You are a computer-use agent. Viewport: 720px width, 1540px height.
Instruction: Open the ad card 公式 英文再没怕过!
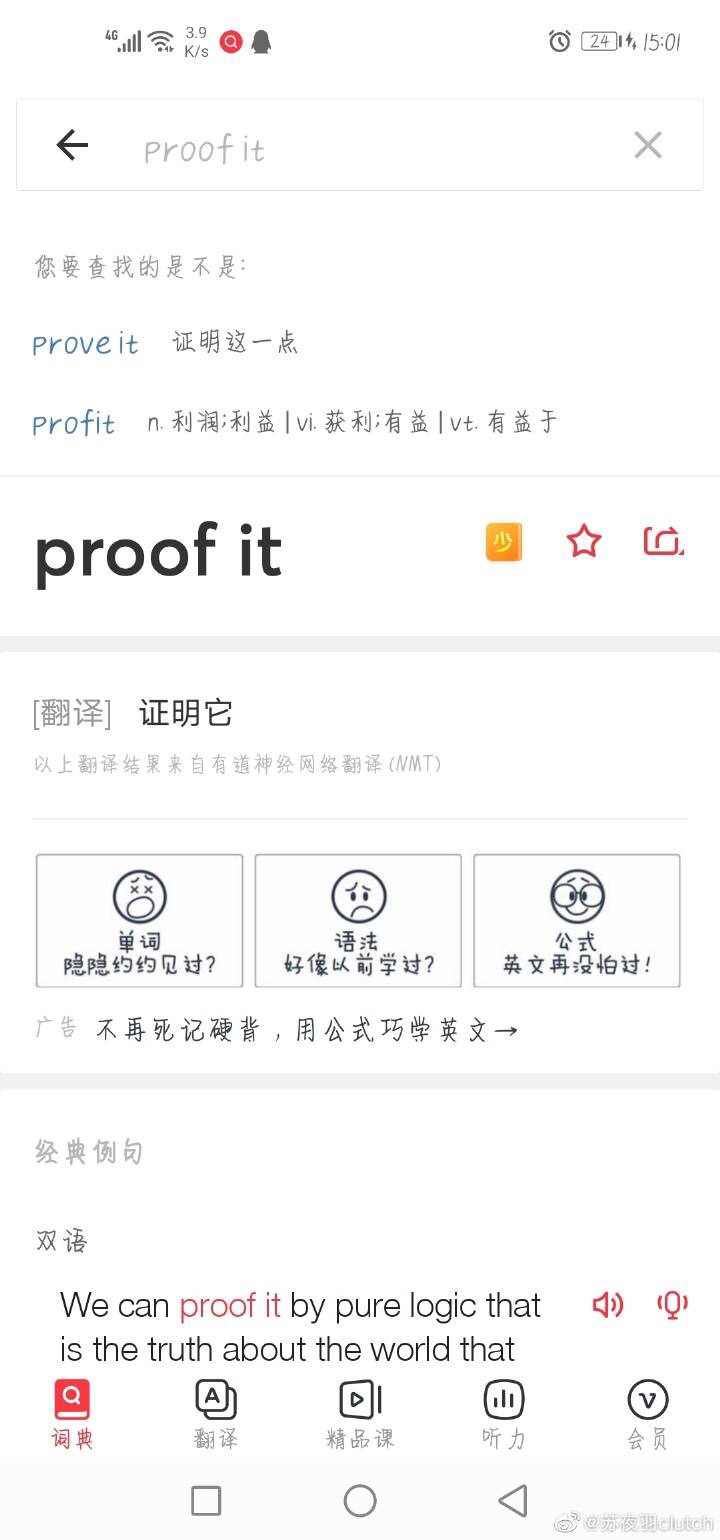[577, 921]
